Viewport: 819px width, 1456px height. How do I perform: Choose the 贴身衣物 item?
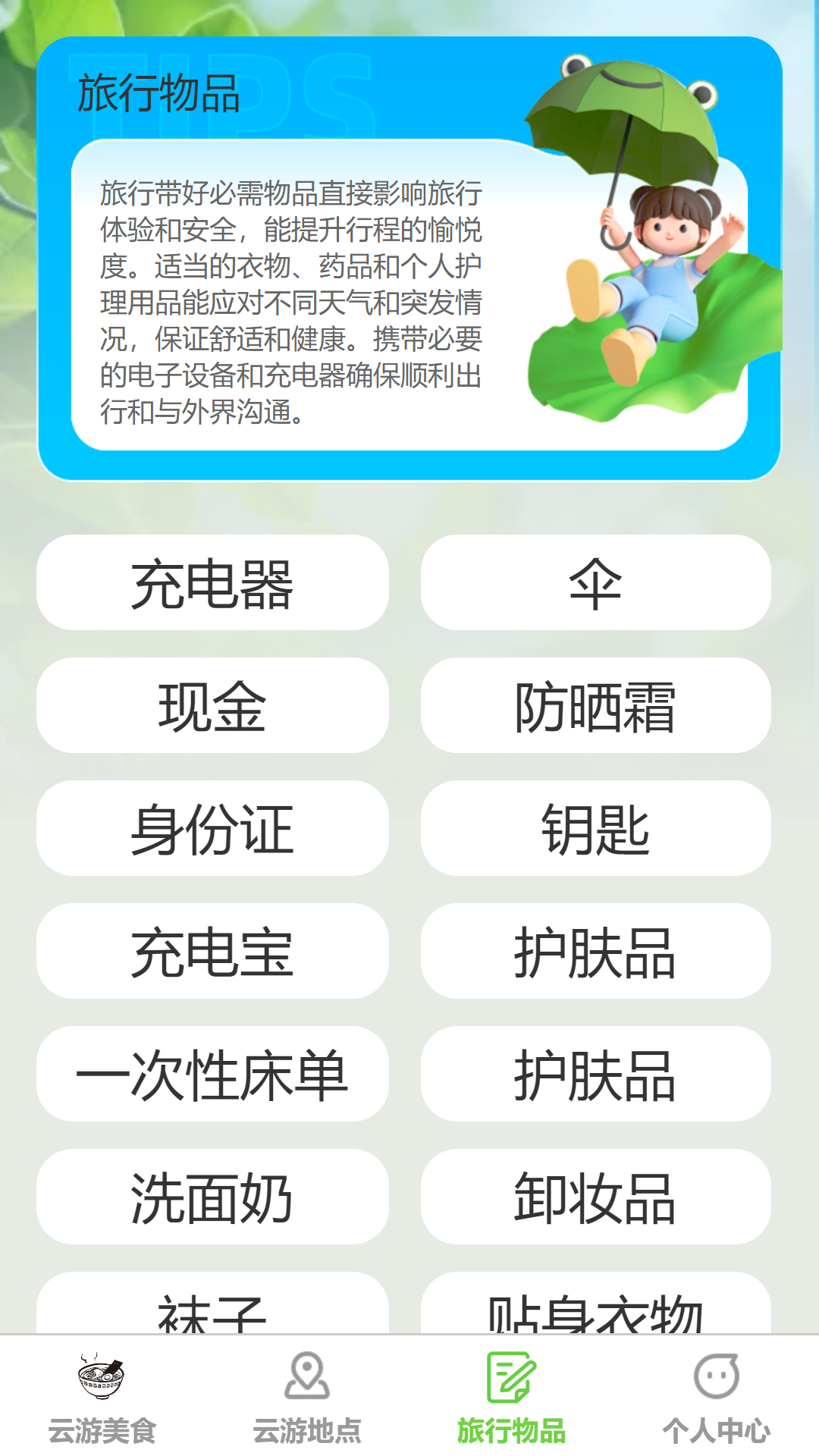click(x=595, y=1306)
